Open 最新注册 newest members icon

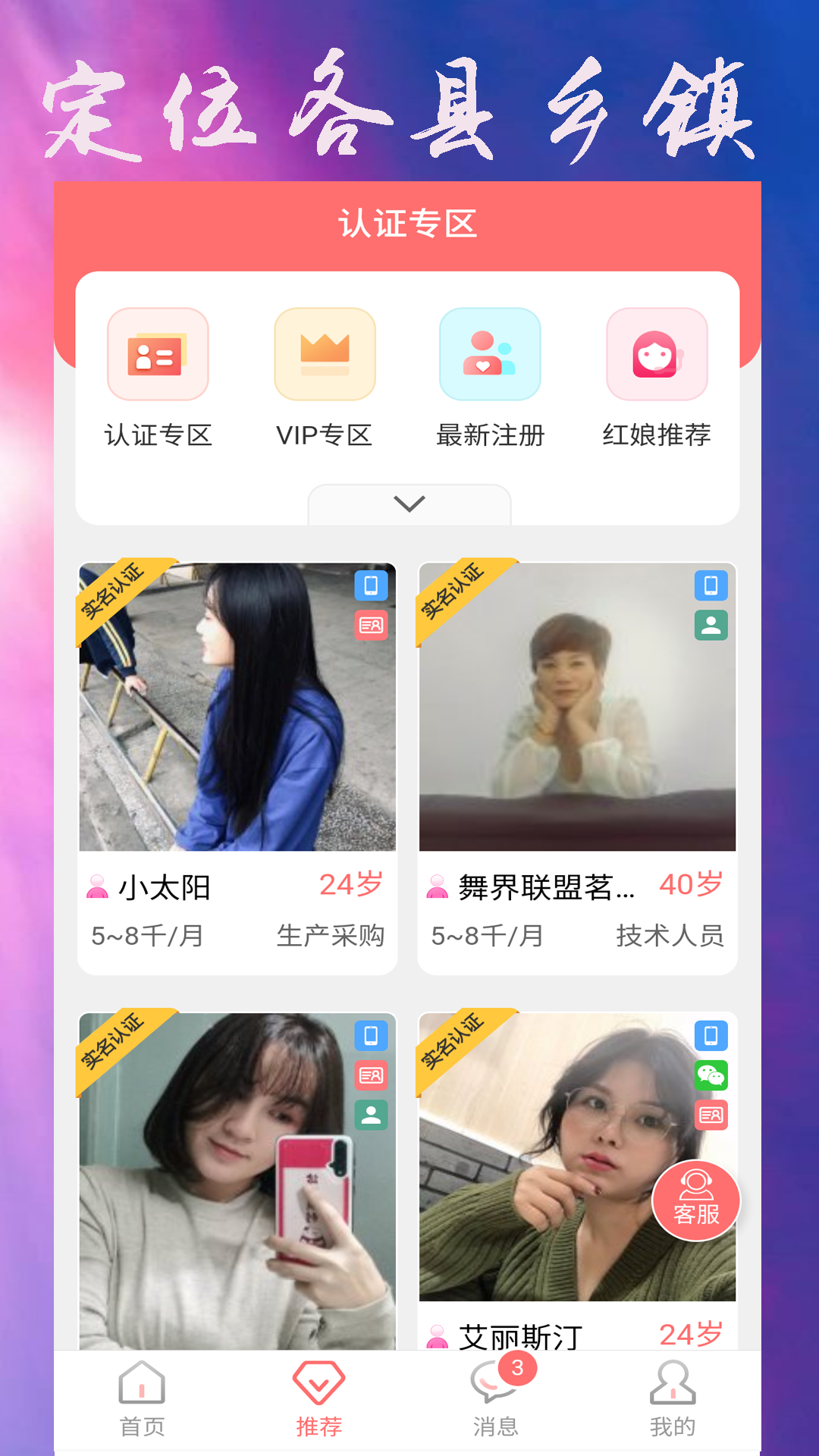(x=490, y=354)
